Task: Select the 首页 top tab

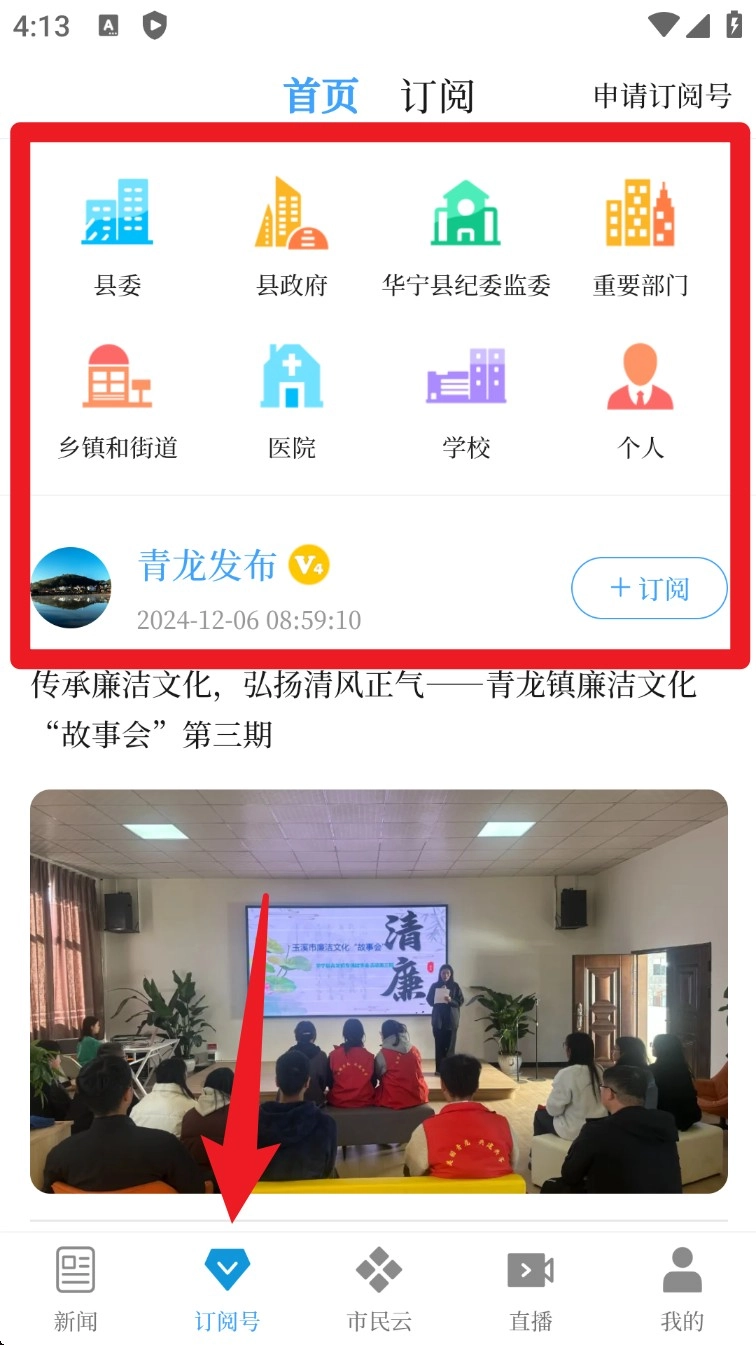Action: click(321, 96)
